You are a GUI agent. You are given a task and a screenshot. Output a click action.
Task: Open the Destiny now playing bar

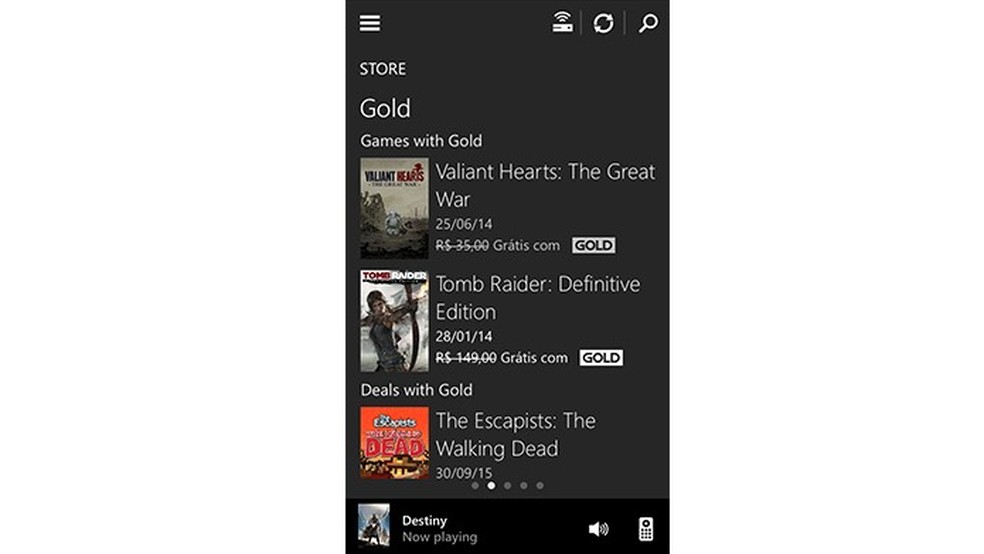click(440, 528)
